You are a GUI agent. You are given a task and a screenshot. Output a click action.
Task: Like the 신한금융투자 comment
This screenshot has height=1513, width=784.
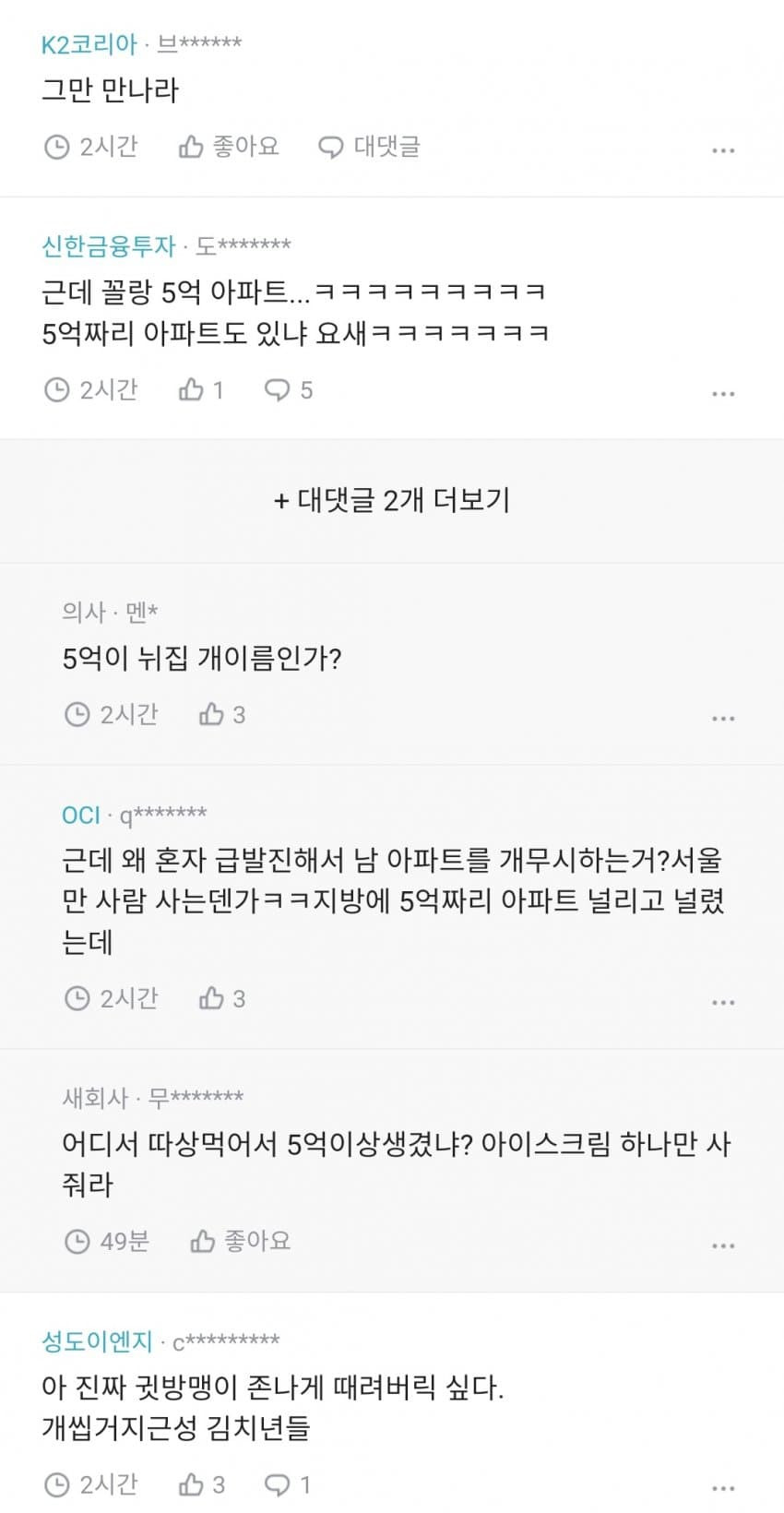(x=201, y=390)
